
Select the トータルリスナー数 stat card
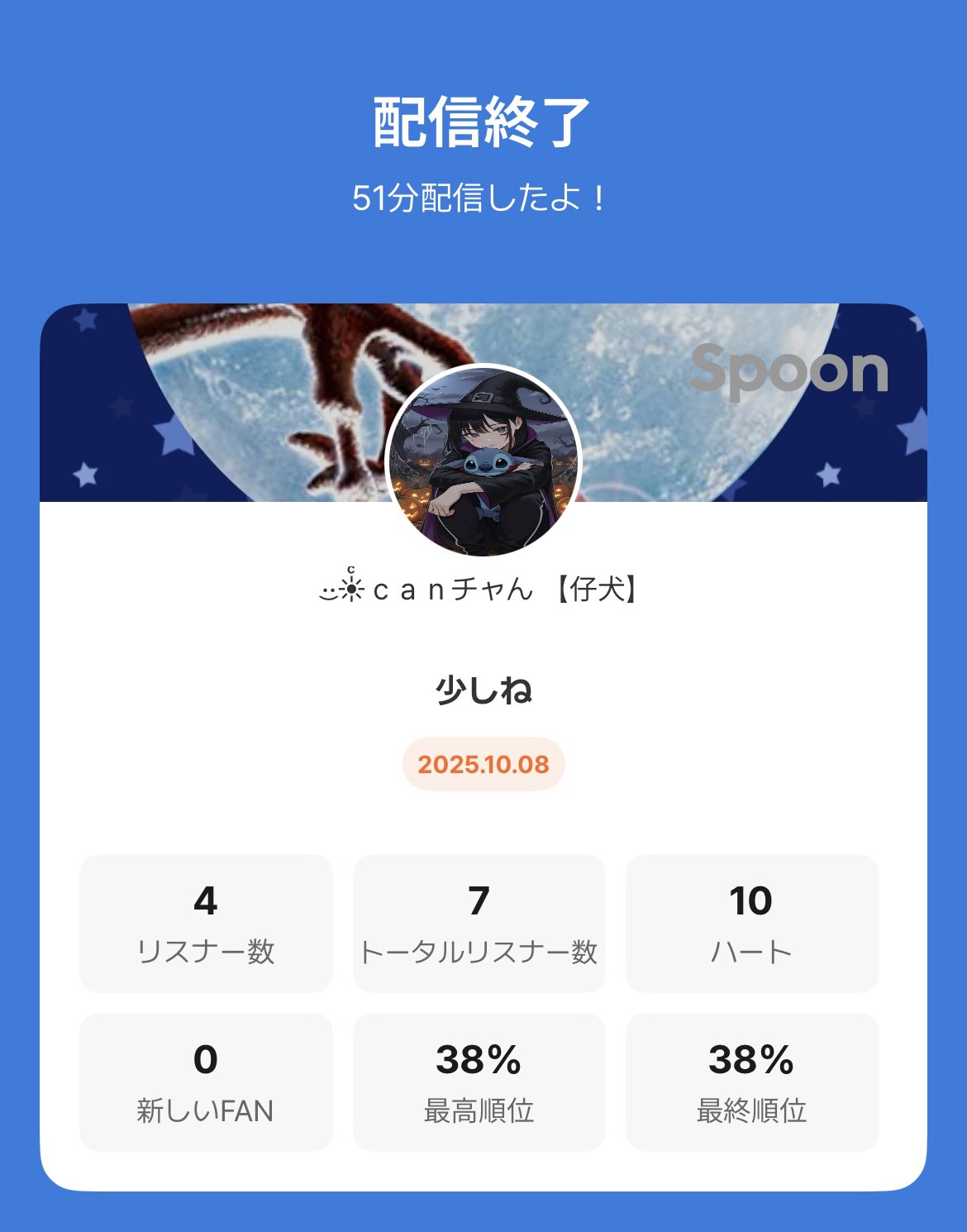pyautogui.click(x=483, y=922)
